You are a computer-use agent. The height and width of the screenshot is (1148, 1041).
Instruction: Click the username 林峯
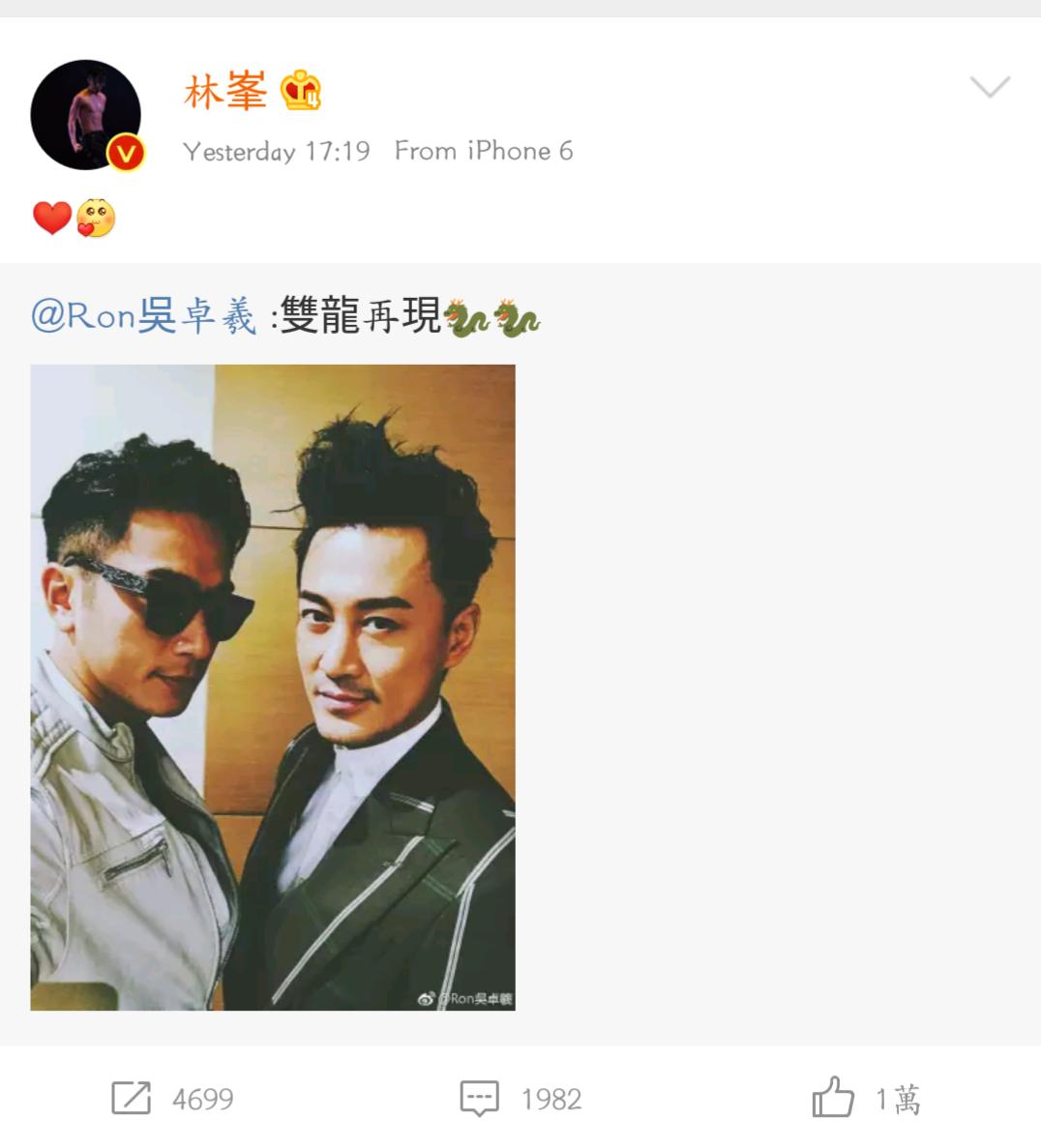224,92
